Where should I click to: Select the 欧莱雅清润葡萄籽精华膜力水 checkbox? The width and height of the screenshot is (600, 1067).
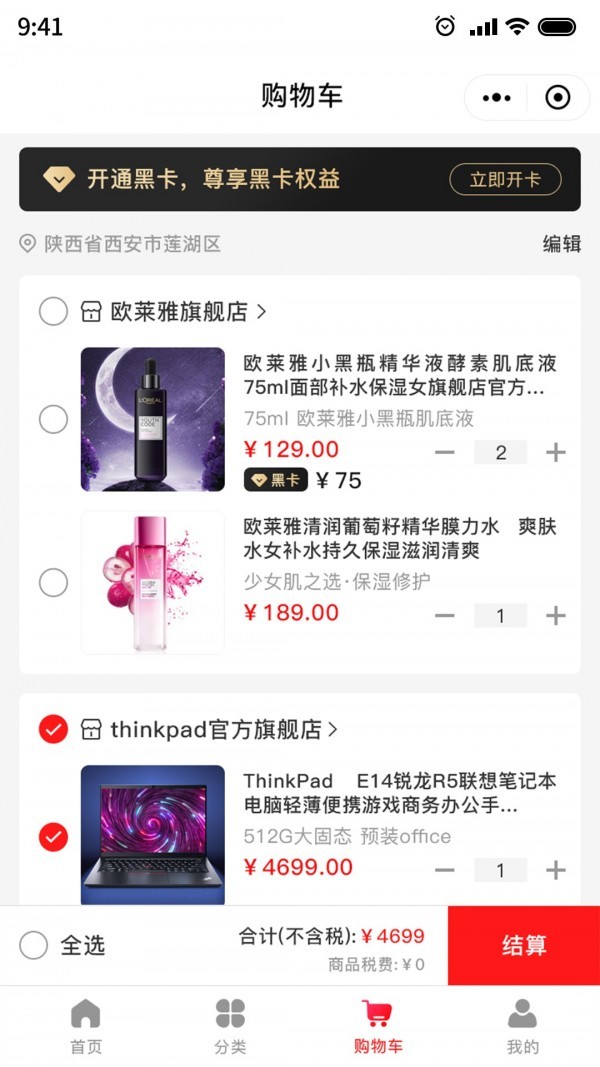point(53,582)
